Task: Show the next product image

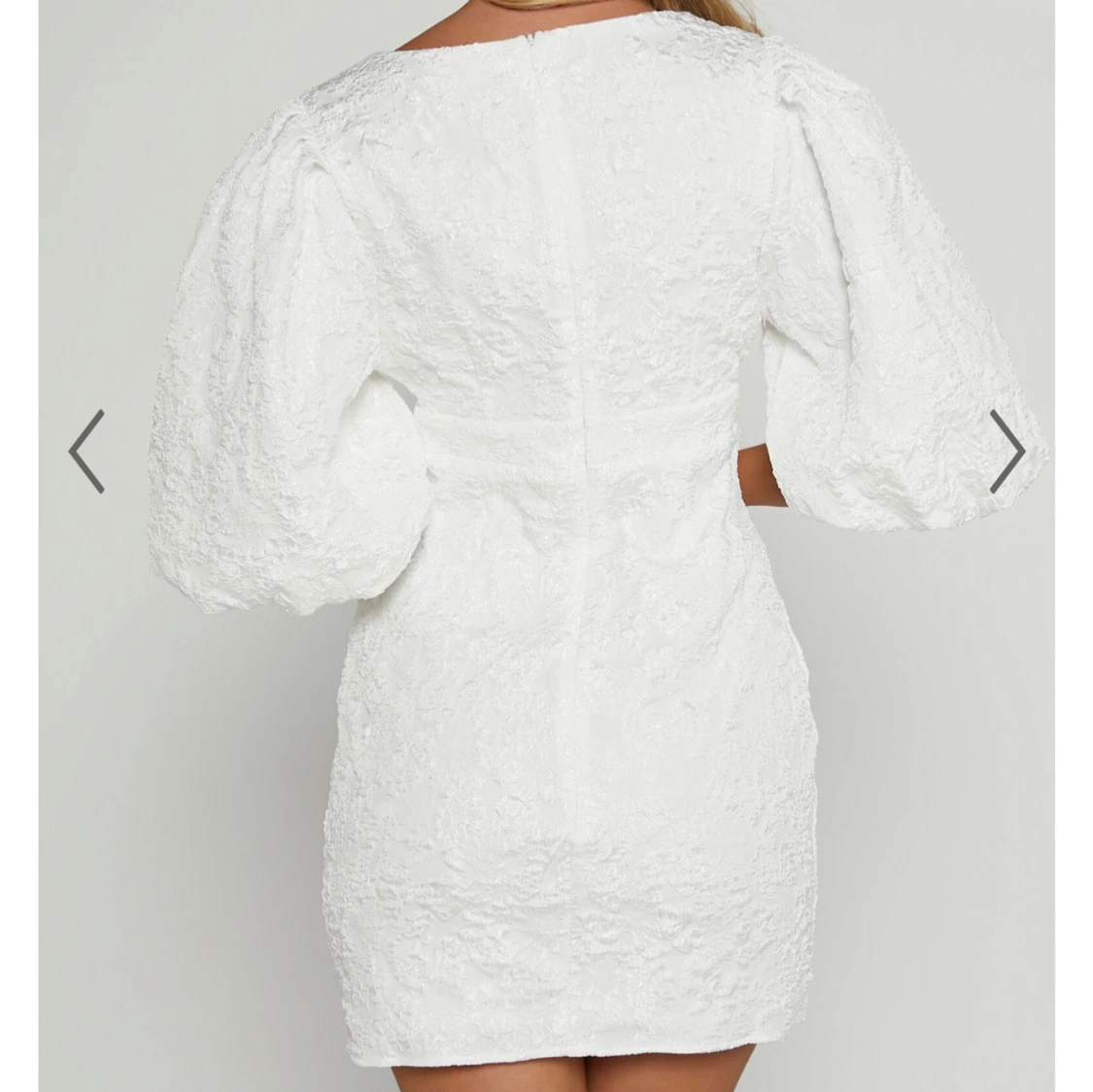Action: click(x=1008, y=451)
